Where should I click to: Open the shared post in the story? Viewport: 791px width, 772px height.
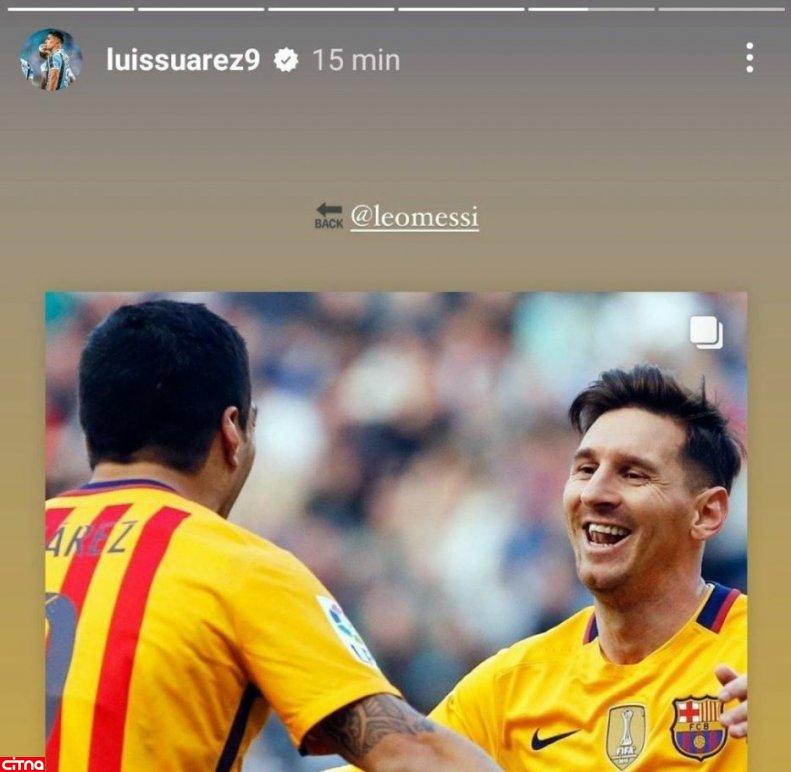[x=396, y=530]
